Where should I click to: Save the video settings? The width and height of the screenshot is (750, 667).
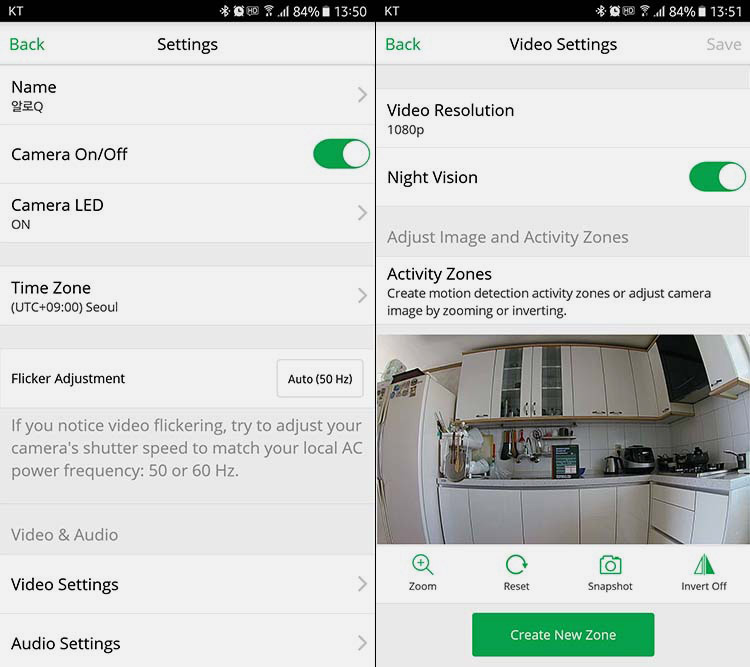pos(723,44)
